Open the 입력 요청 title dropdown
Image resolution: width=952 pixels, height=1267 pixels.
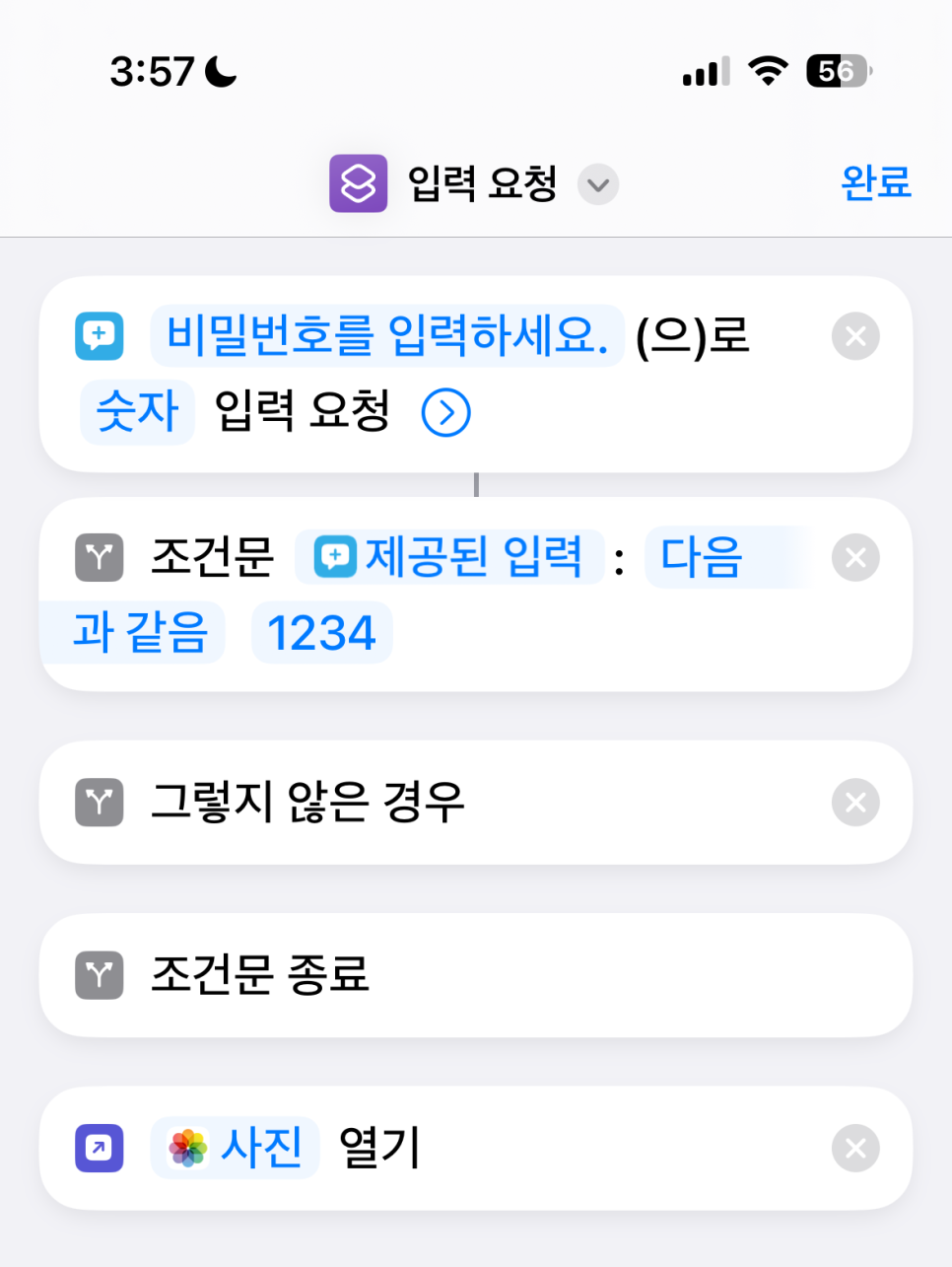597,184
